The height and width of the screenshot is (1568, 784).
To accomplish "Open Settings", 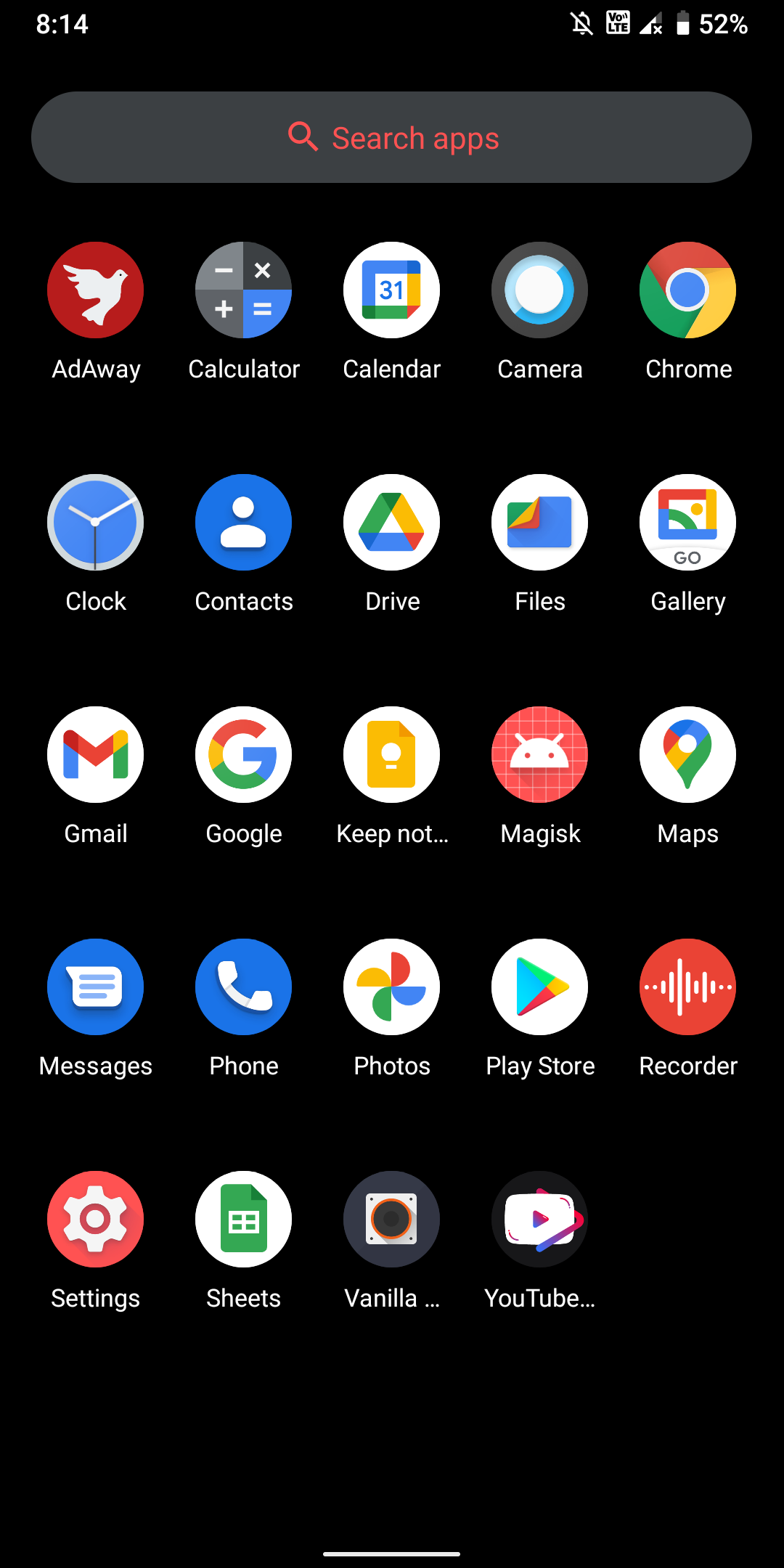I will (x=96, y=1220).
